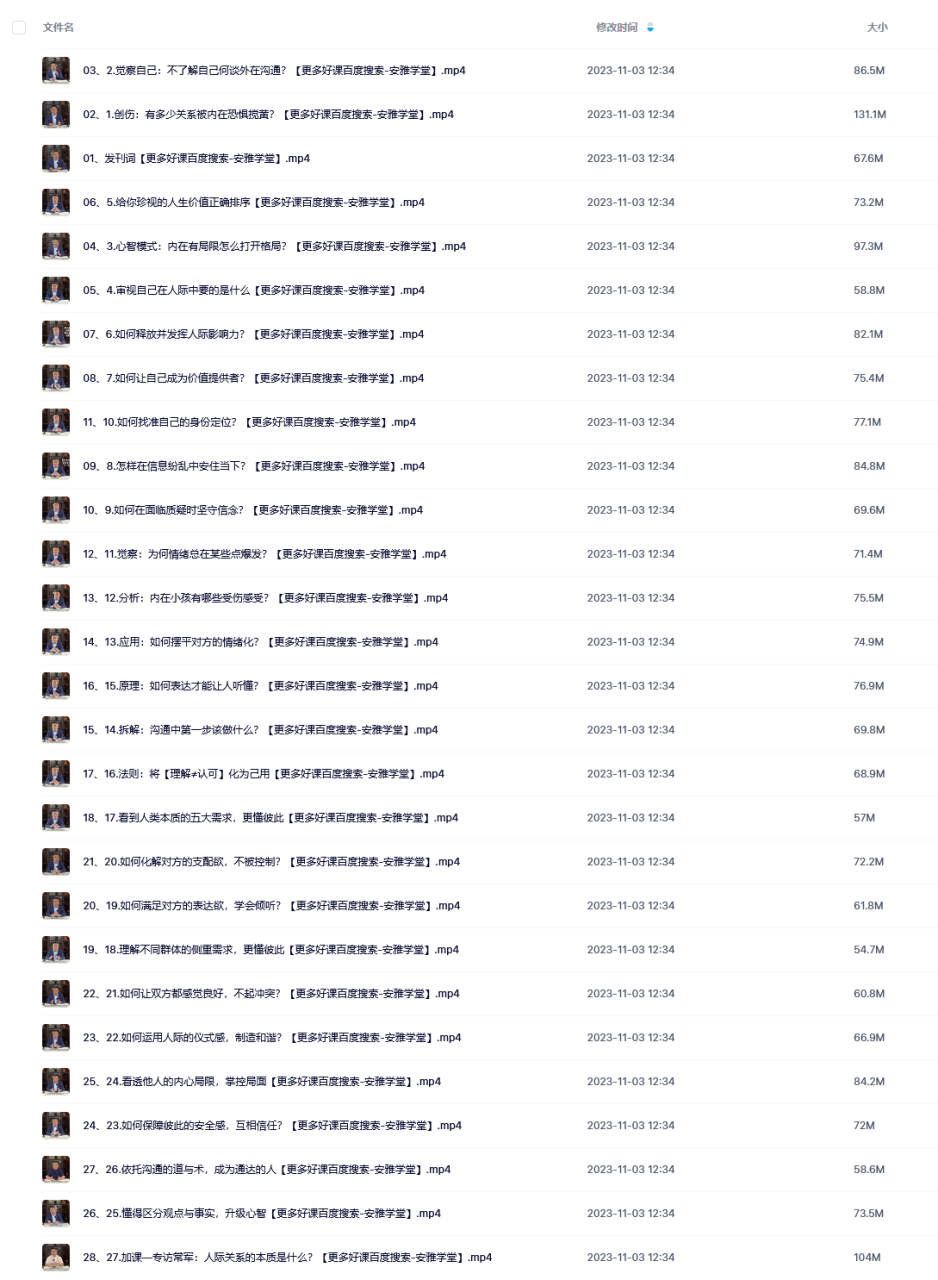Image resolution: width=938 pixels, height=1280 pixels.
Task: Select file 06、5.给你珍视的人生价值正确排序
Action: [253, 202]
